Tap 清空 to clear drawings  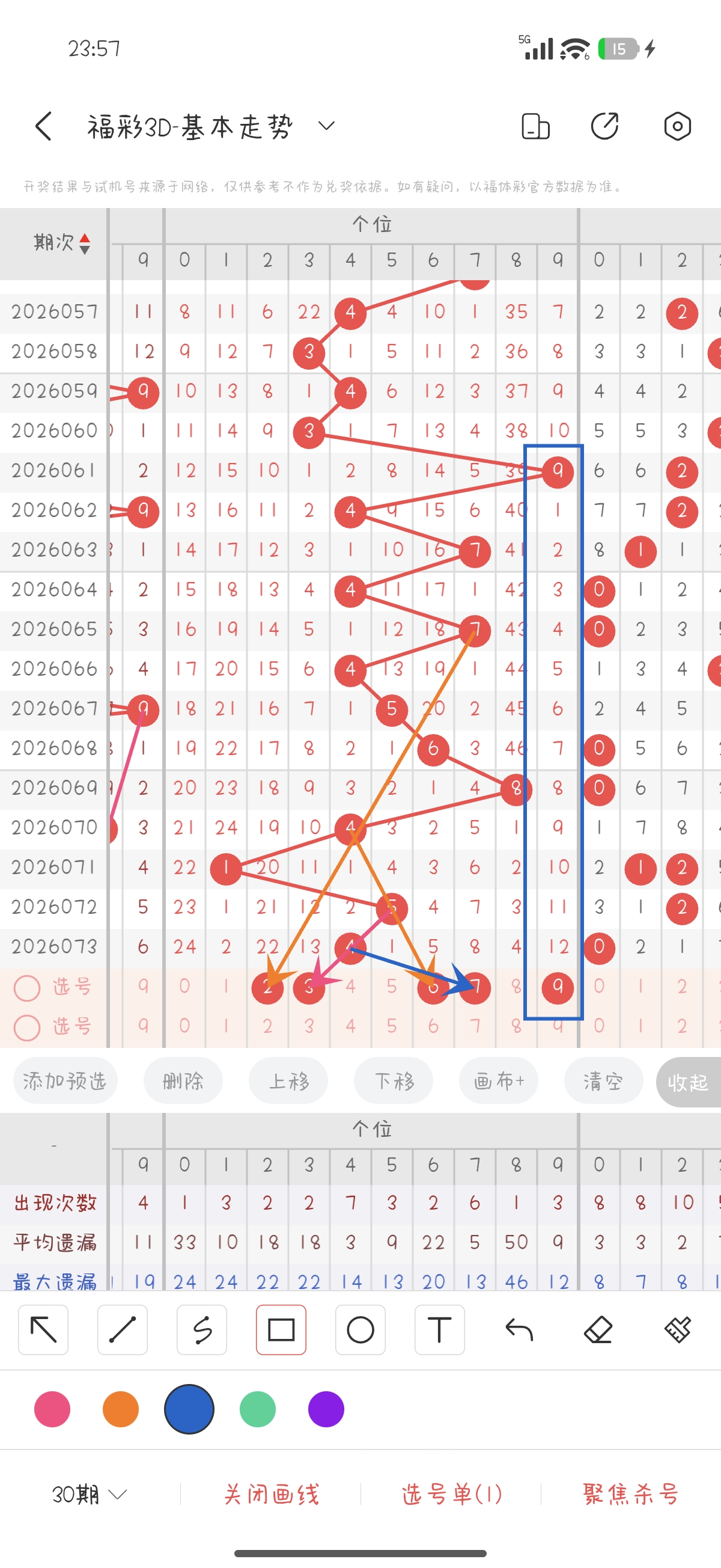coord(603,1081)
